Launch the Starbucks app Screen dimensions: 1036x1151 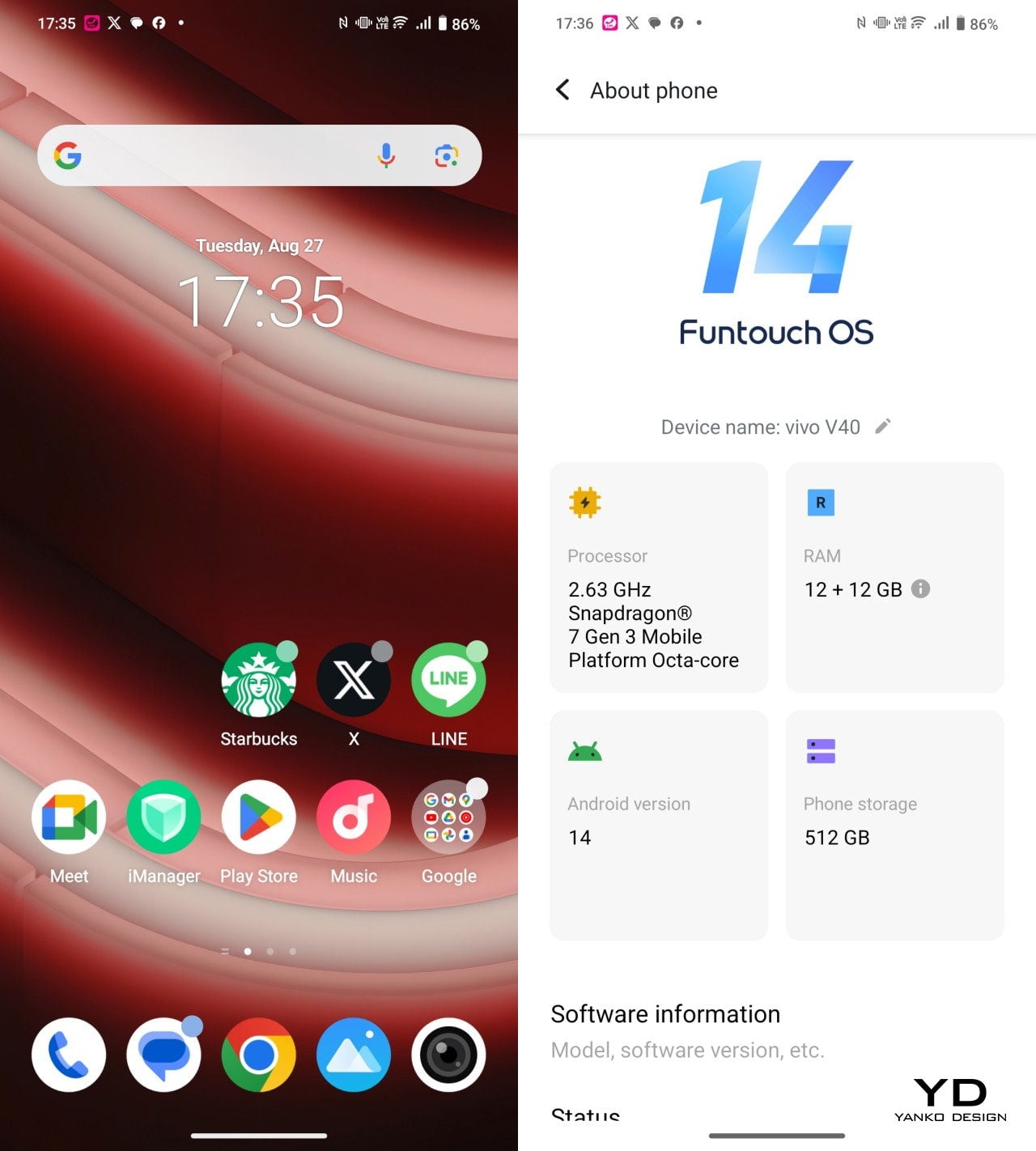click(x=259, y=681)
